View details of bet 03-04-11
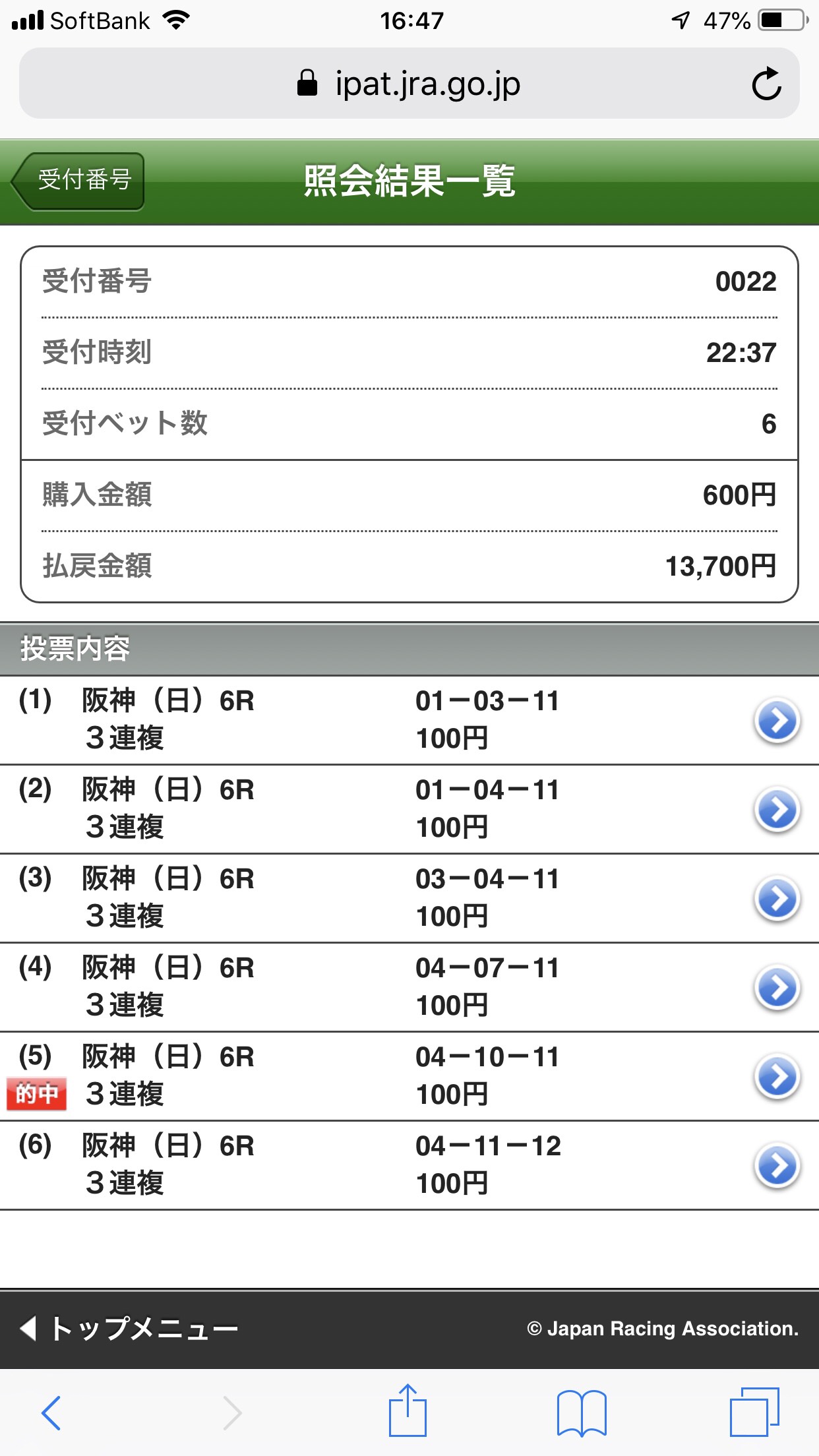 click(x=777, y=899)
